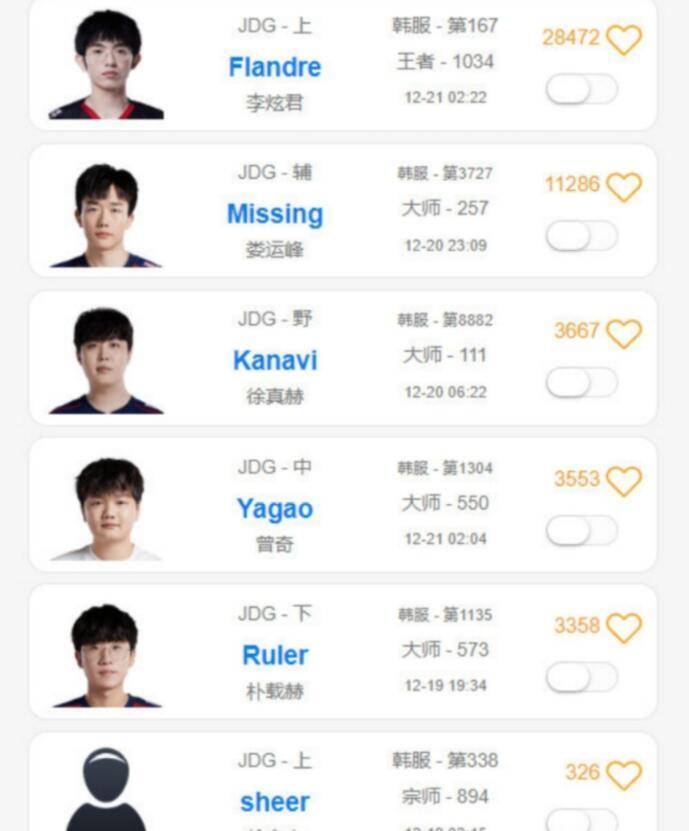Tap the heart next to Yagao
This screenshot has width=689, height=831.
coord(623,481)
